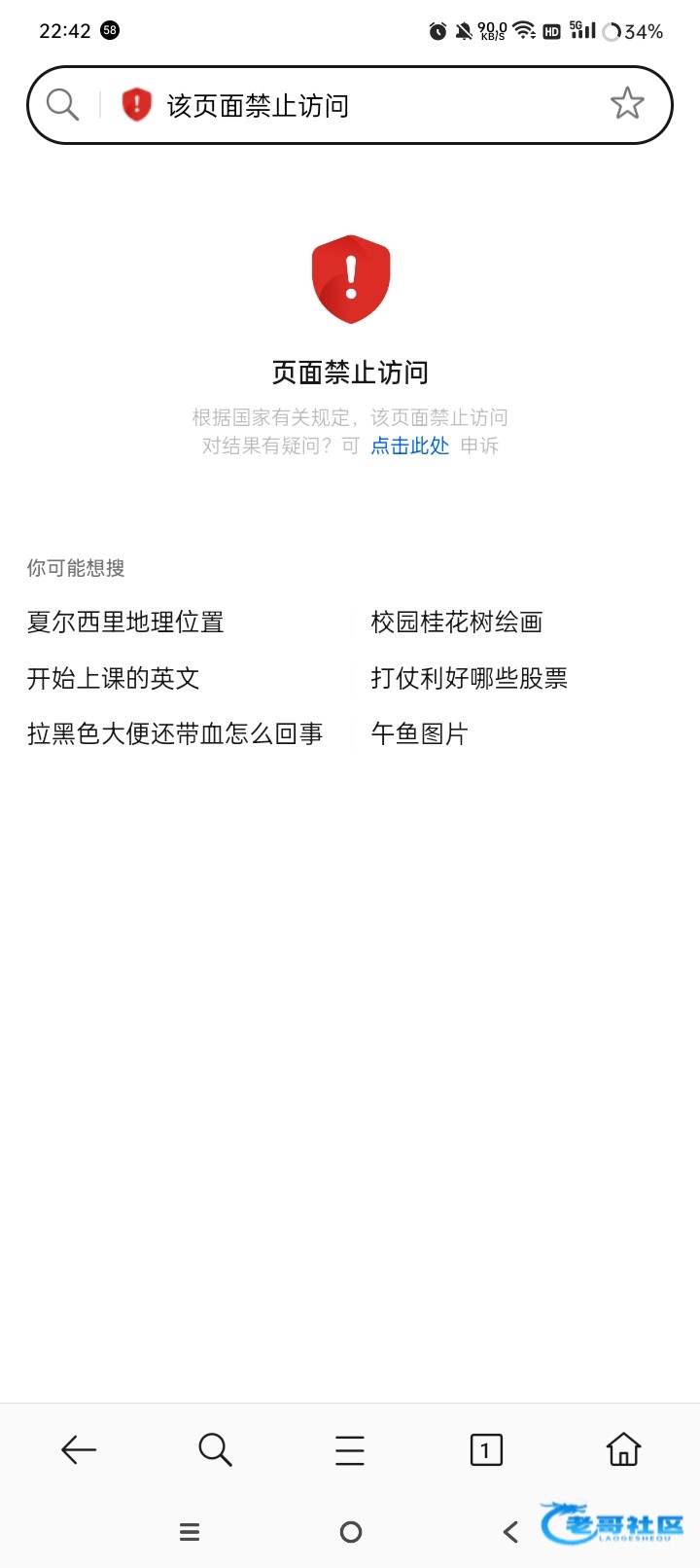Tap suggestion 拉黑色大便还带血怎么回事

pyautogui.click(x=175, y=733)
